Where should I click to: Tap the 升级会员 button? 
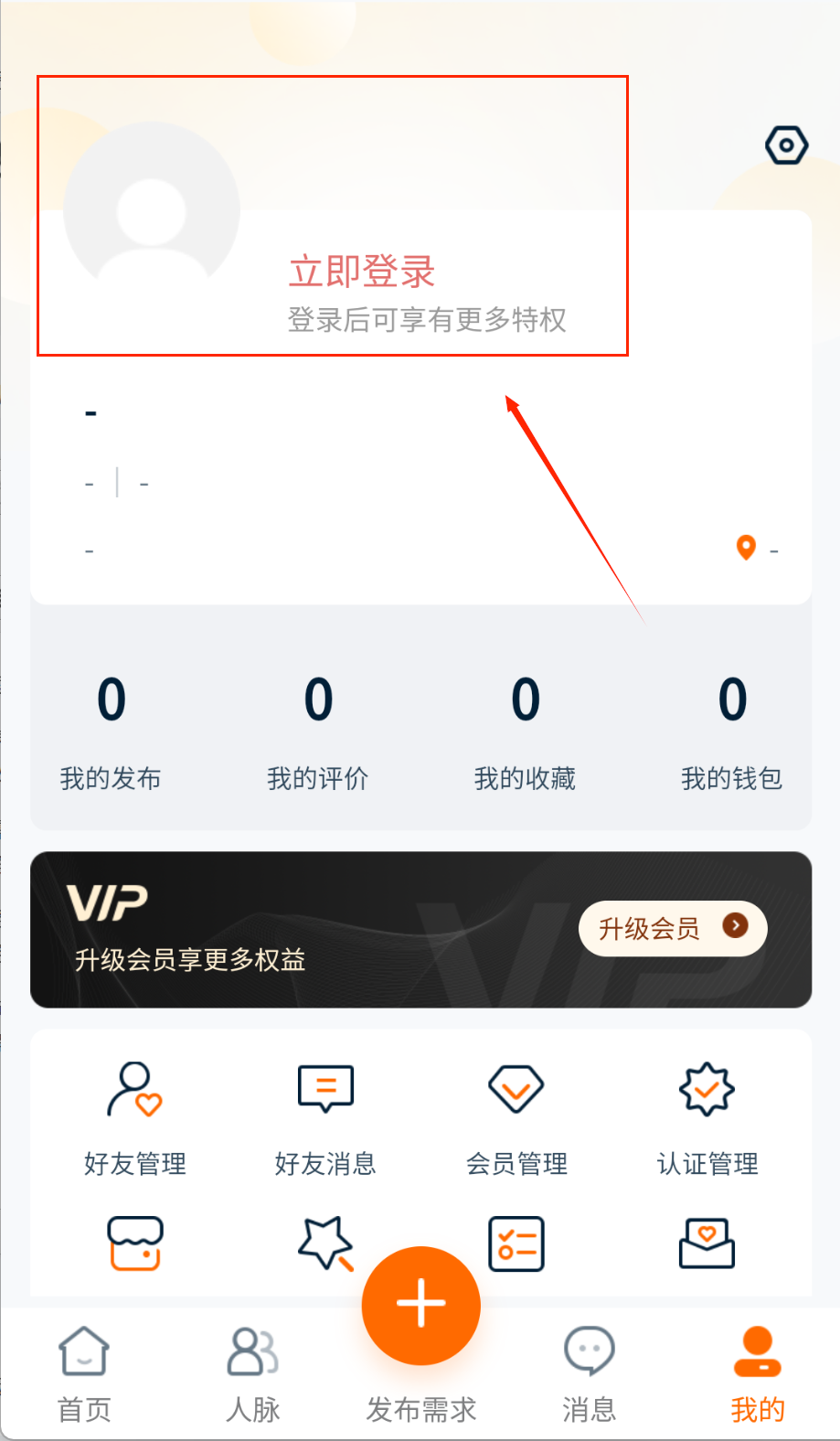point(672,928)
